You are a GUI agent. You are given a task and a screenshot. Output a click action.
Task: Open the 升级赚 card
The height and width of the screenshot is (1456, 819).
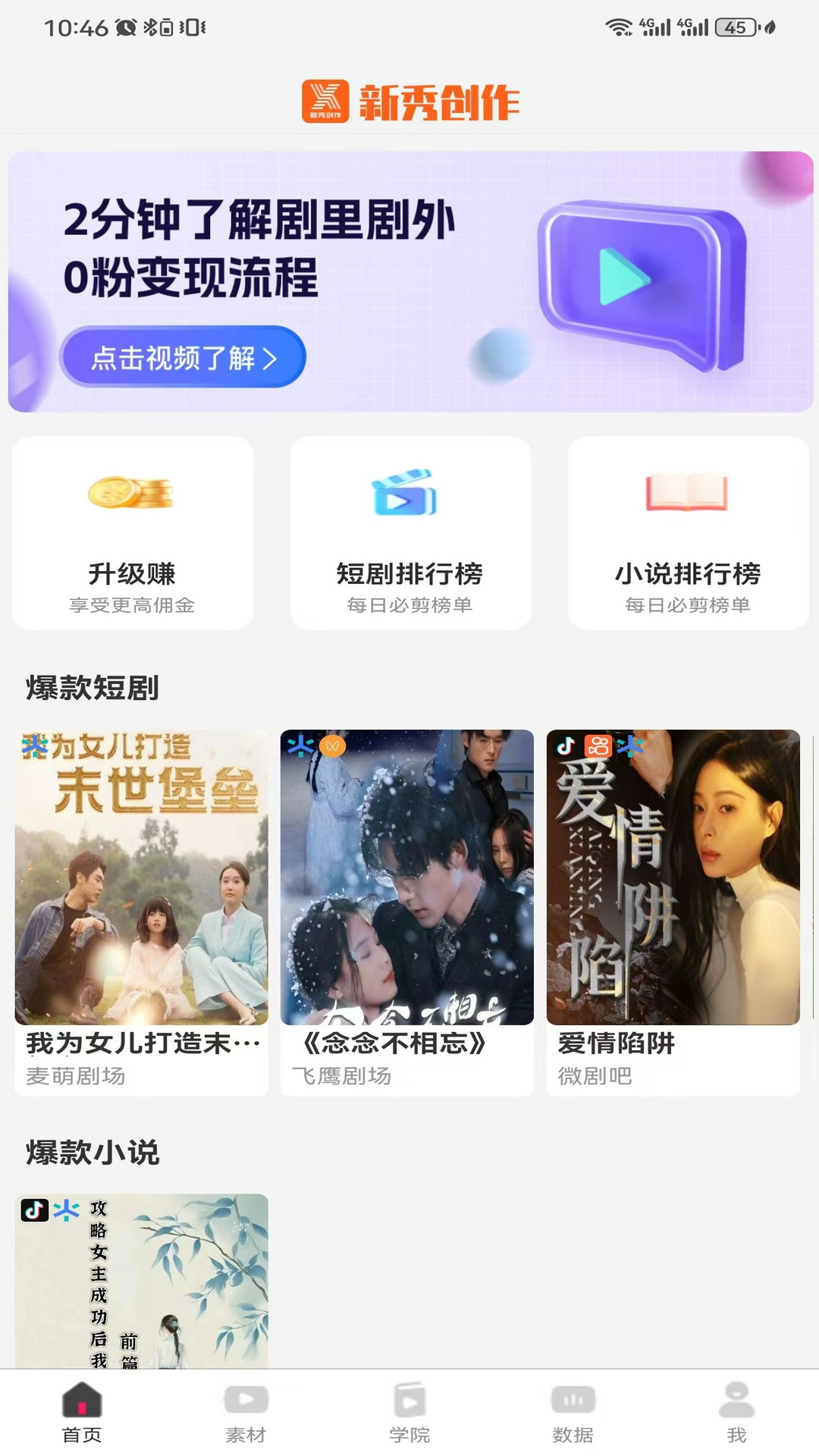[x=133, y=533]
